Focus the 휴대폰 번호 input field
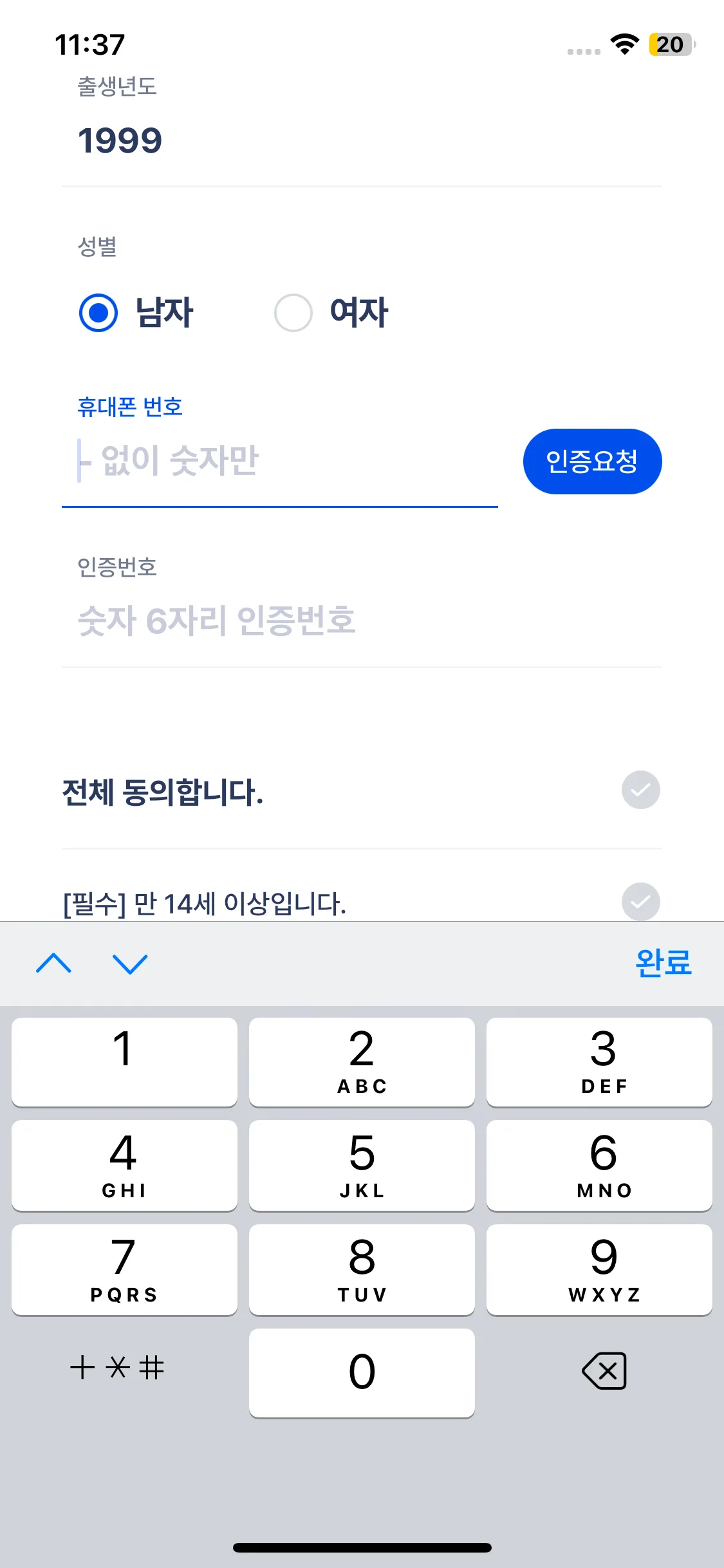This screenshot has height=1568, width=724. point(280,461)
